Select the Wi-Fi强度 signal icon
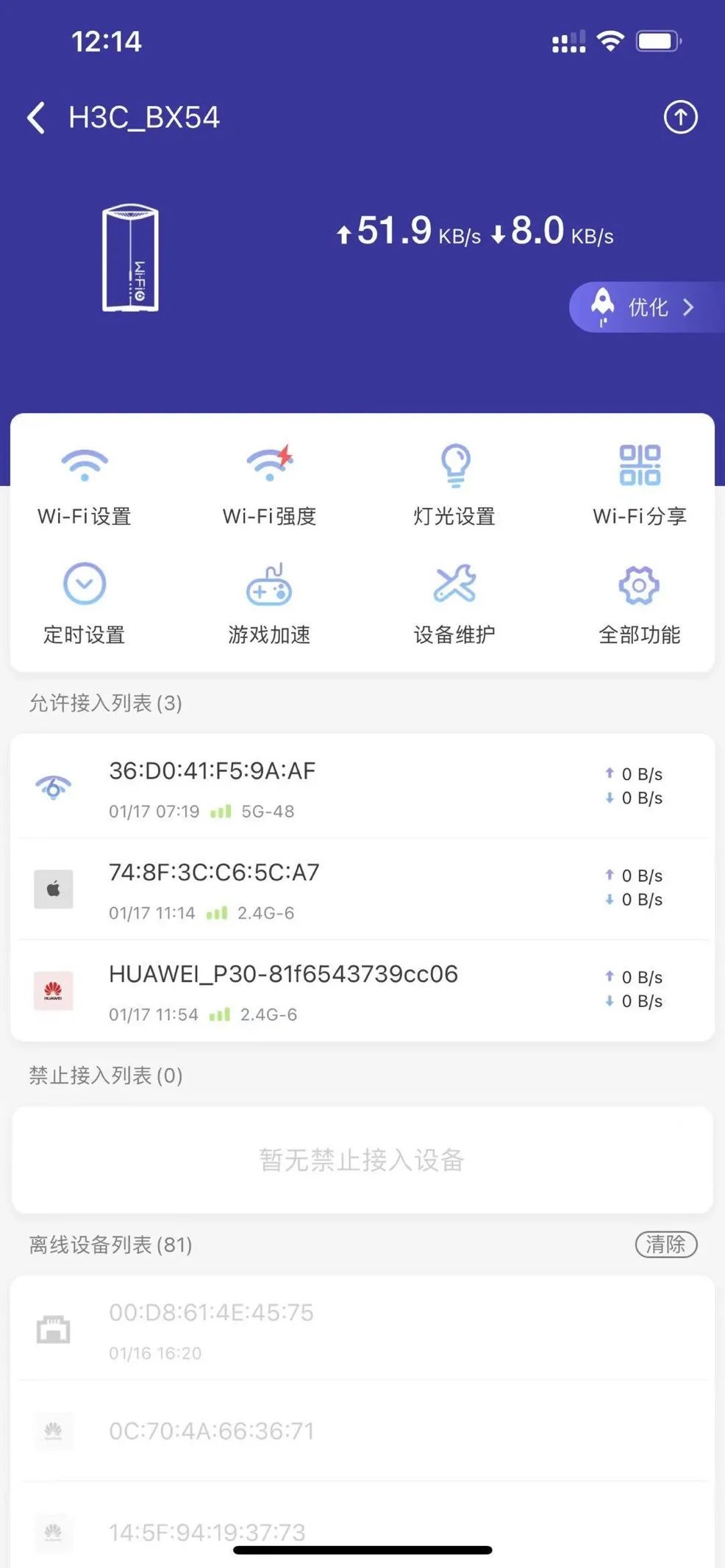Image resolution: width=725 pixels, height=1568 pixels. (269, 462)
